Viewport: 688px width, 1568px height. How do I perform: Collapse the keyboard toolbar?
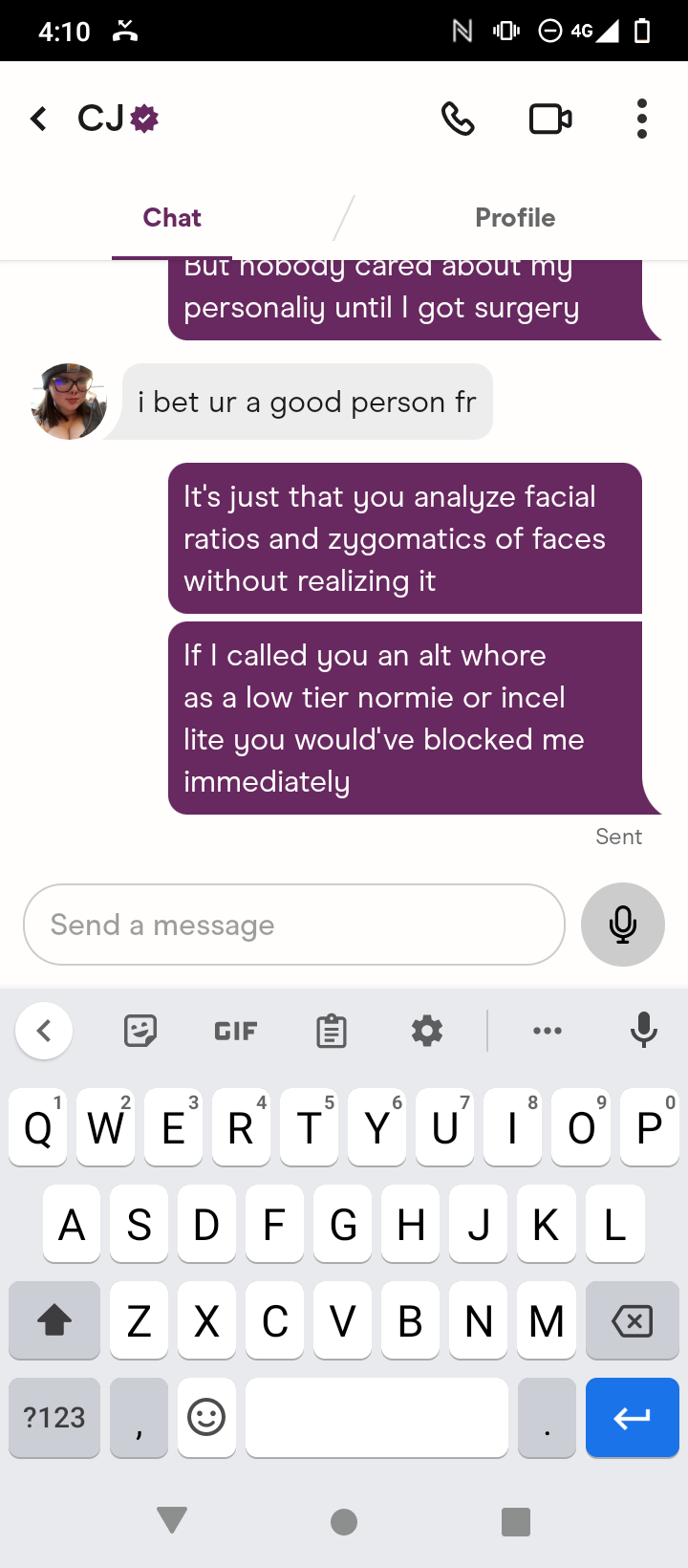click(x=44, y=1031)
